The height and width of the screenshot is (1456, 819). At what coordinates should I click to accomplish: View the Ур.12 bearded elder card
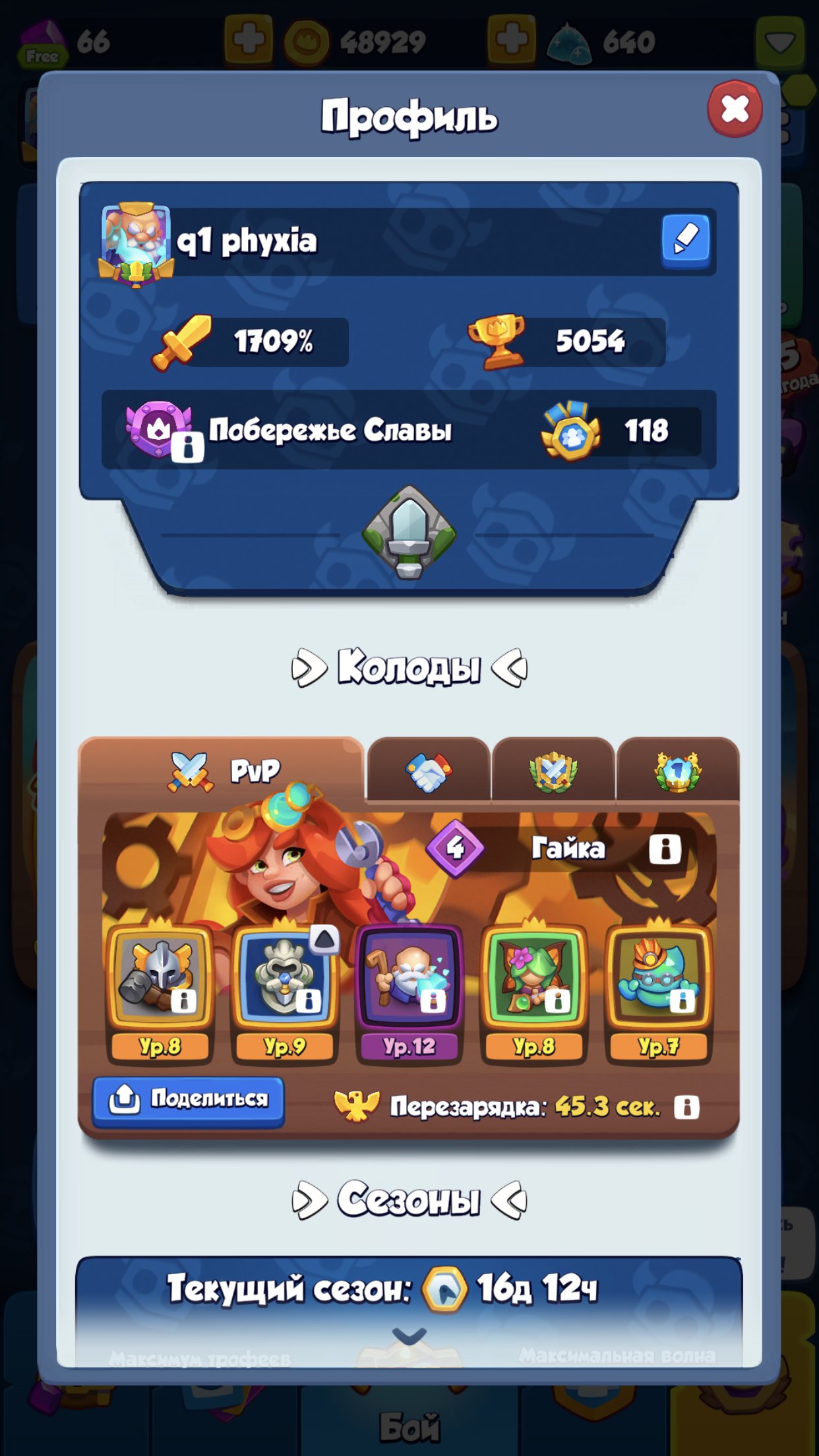pyautogui.click(x=409, y=977)
